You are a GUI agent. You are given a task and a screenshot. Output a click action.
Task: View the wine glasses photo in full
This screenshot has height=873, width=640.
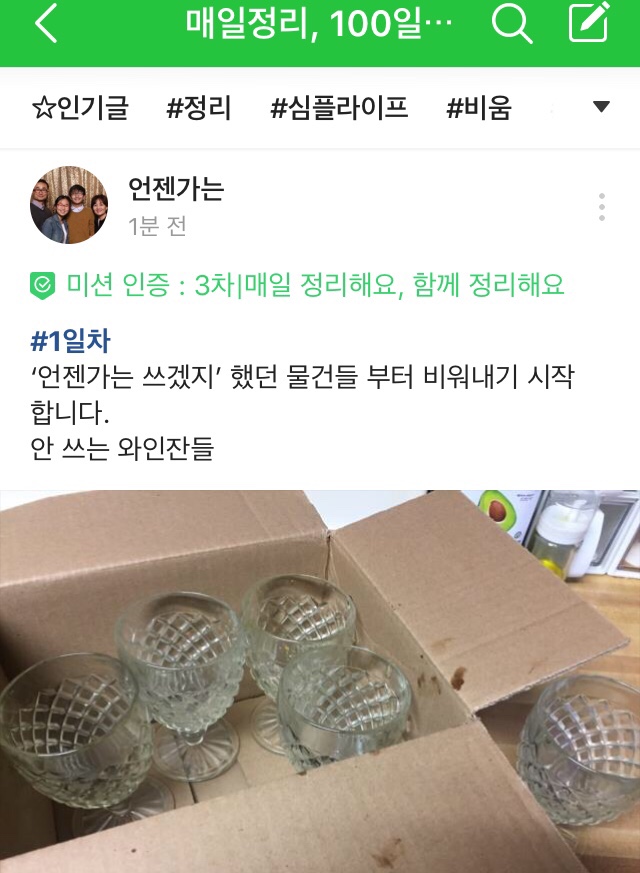point(320,680)
